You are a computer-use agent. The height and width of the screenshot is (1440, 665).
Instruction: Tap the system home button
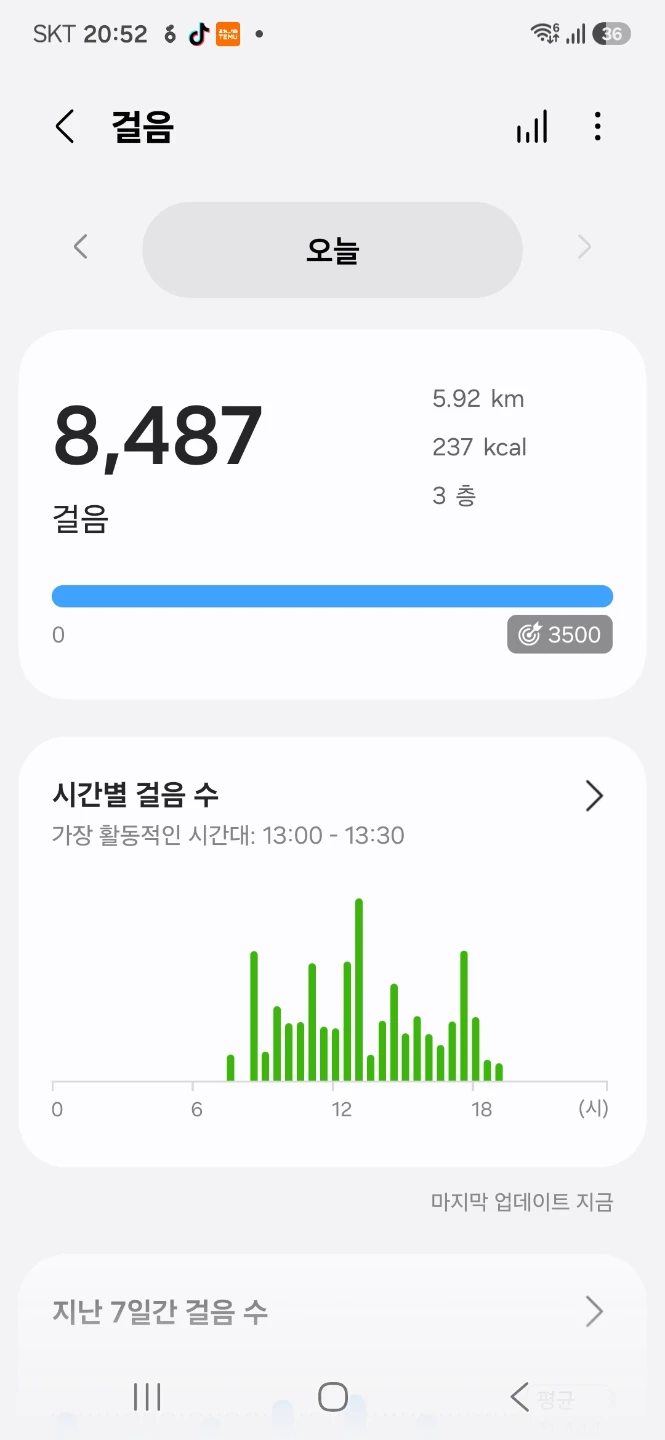click(x=332, y=1397)
